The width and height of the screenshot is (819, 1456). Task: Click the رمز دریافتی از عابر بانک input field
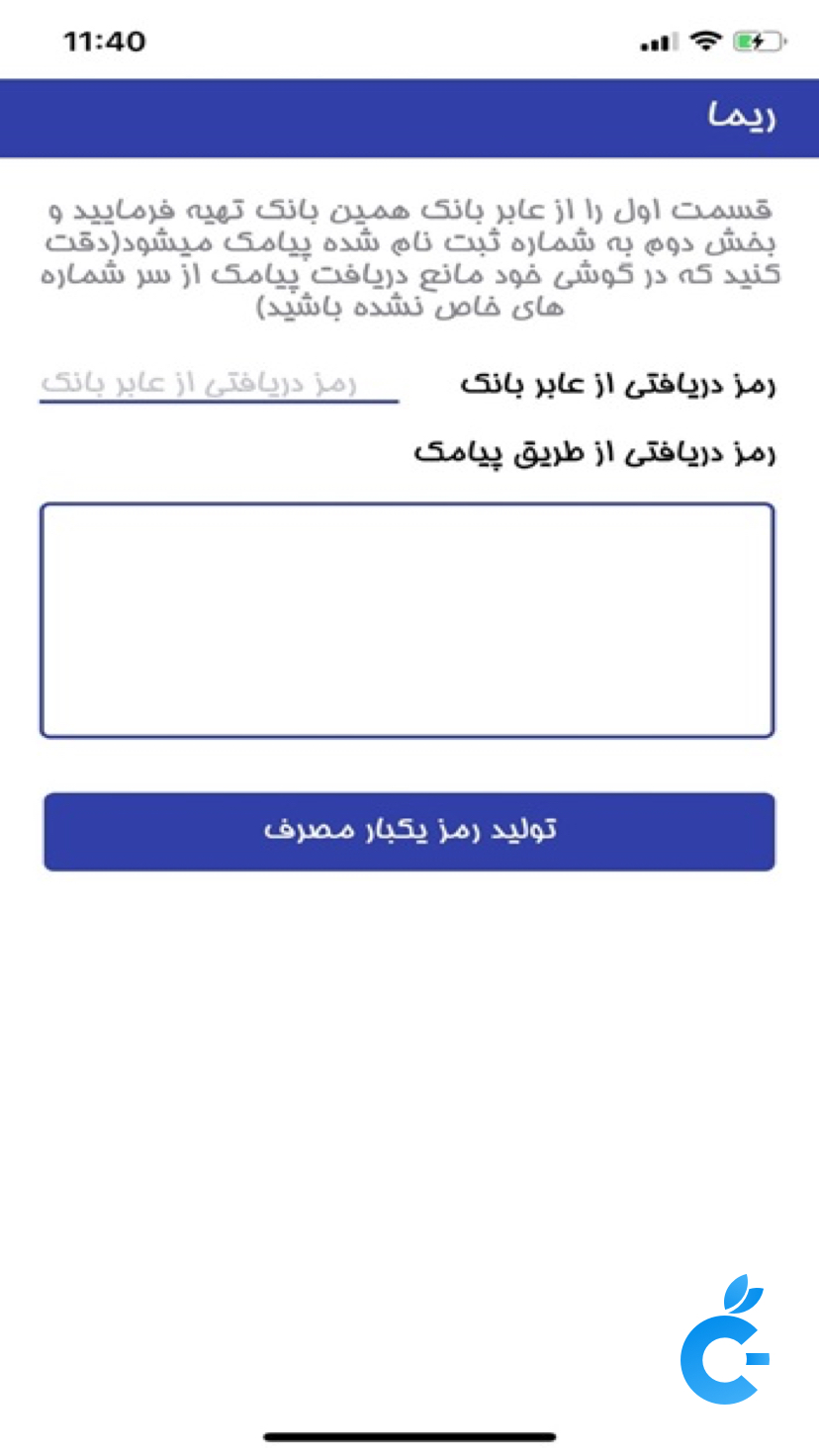[x=218, y=384]
